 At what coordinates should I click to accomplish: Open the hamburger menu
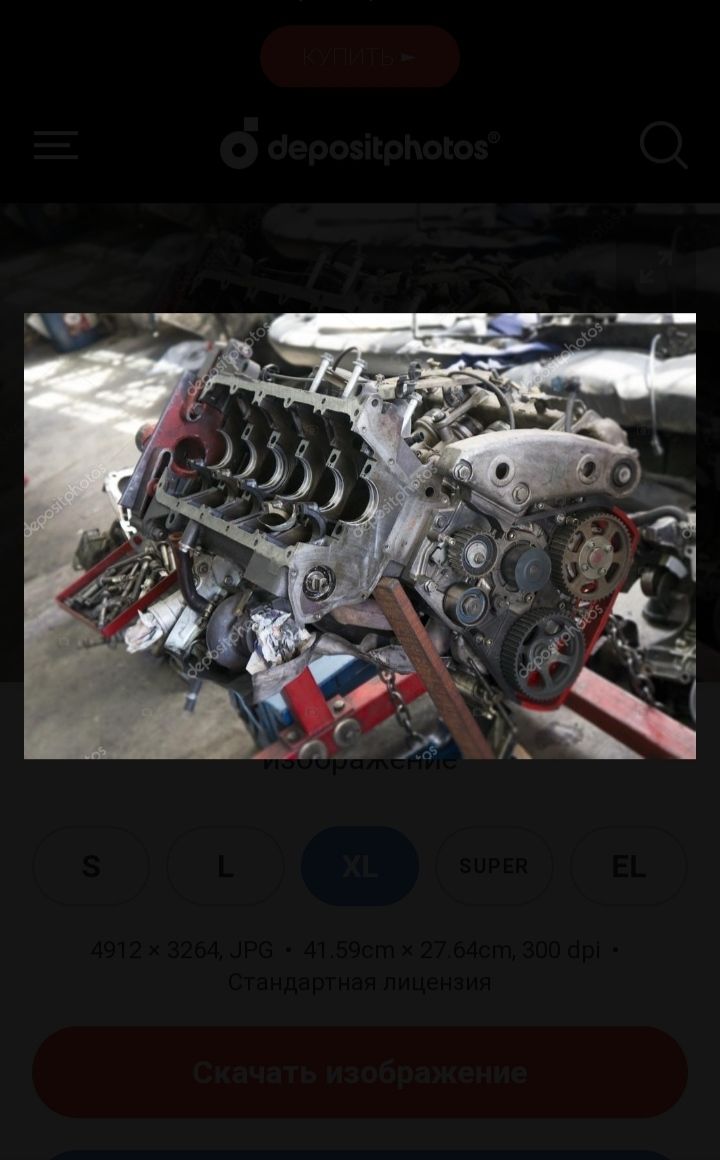pyautogui.click(x=55, y=146)
